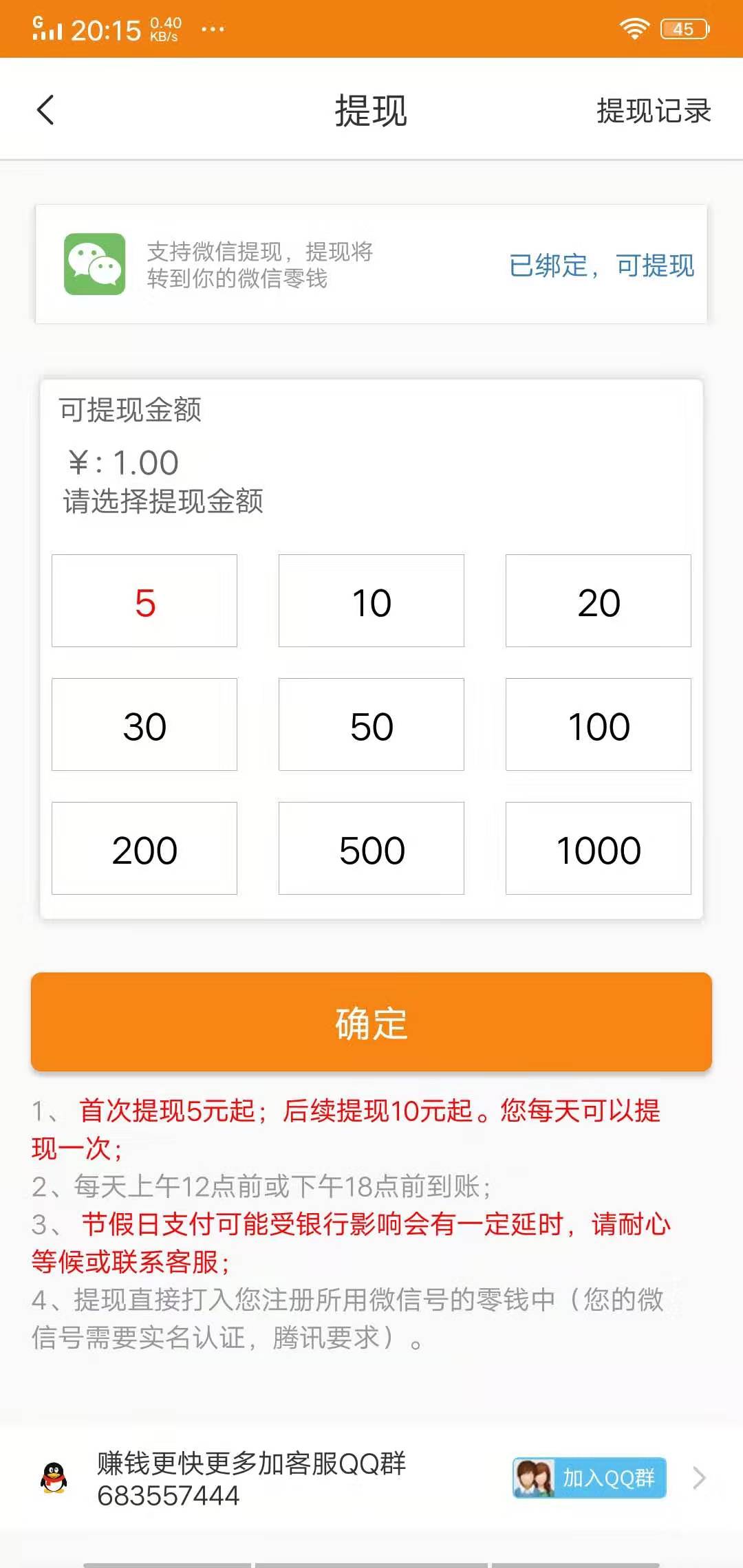Select the 100 yuan withdrawal amount
Image resolution: width=743 pixels, height=1568 pixels.
pos(598,725)
